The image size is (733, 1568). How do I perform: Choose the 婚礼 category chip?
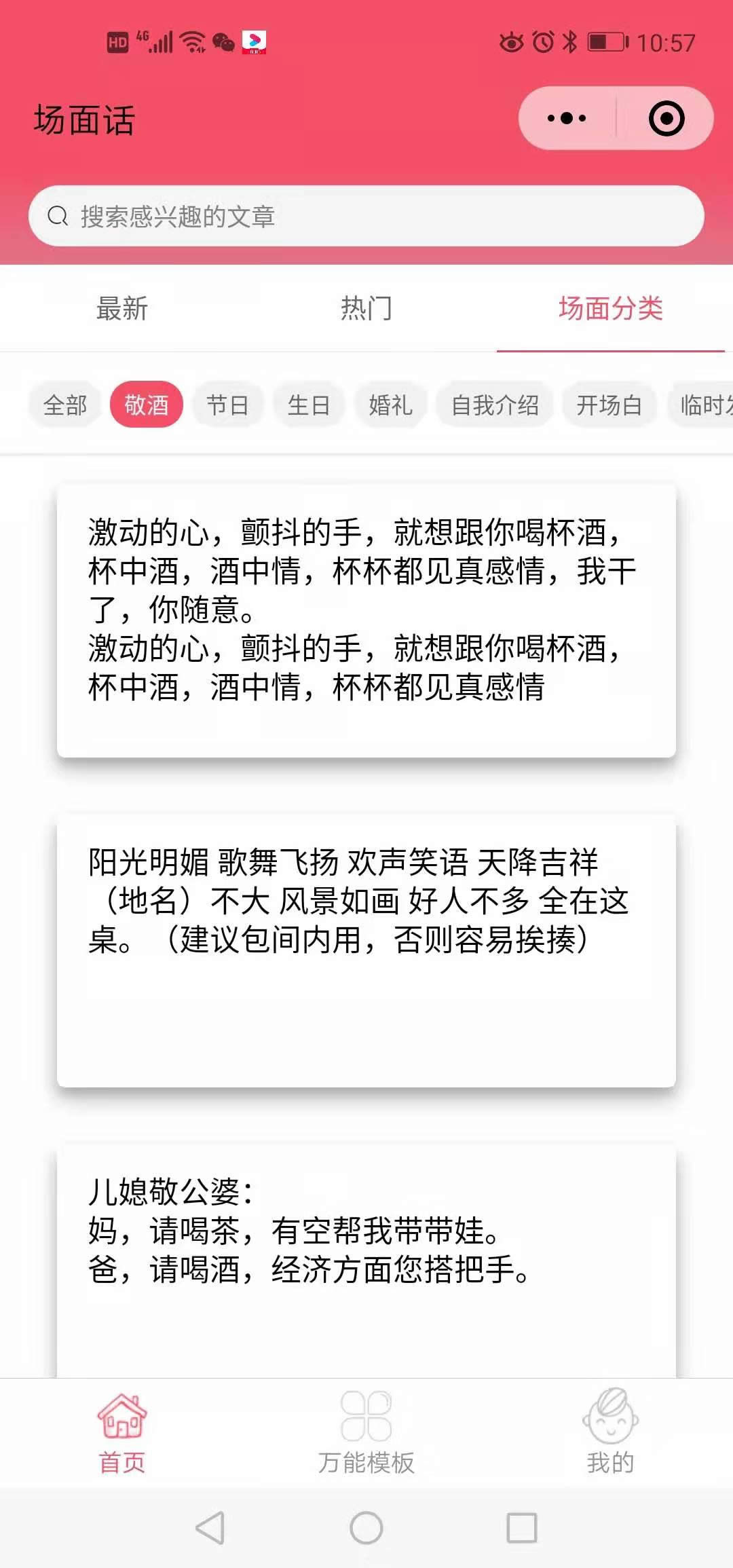tap(390, 405)
